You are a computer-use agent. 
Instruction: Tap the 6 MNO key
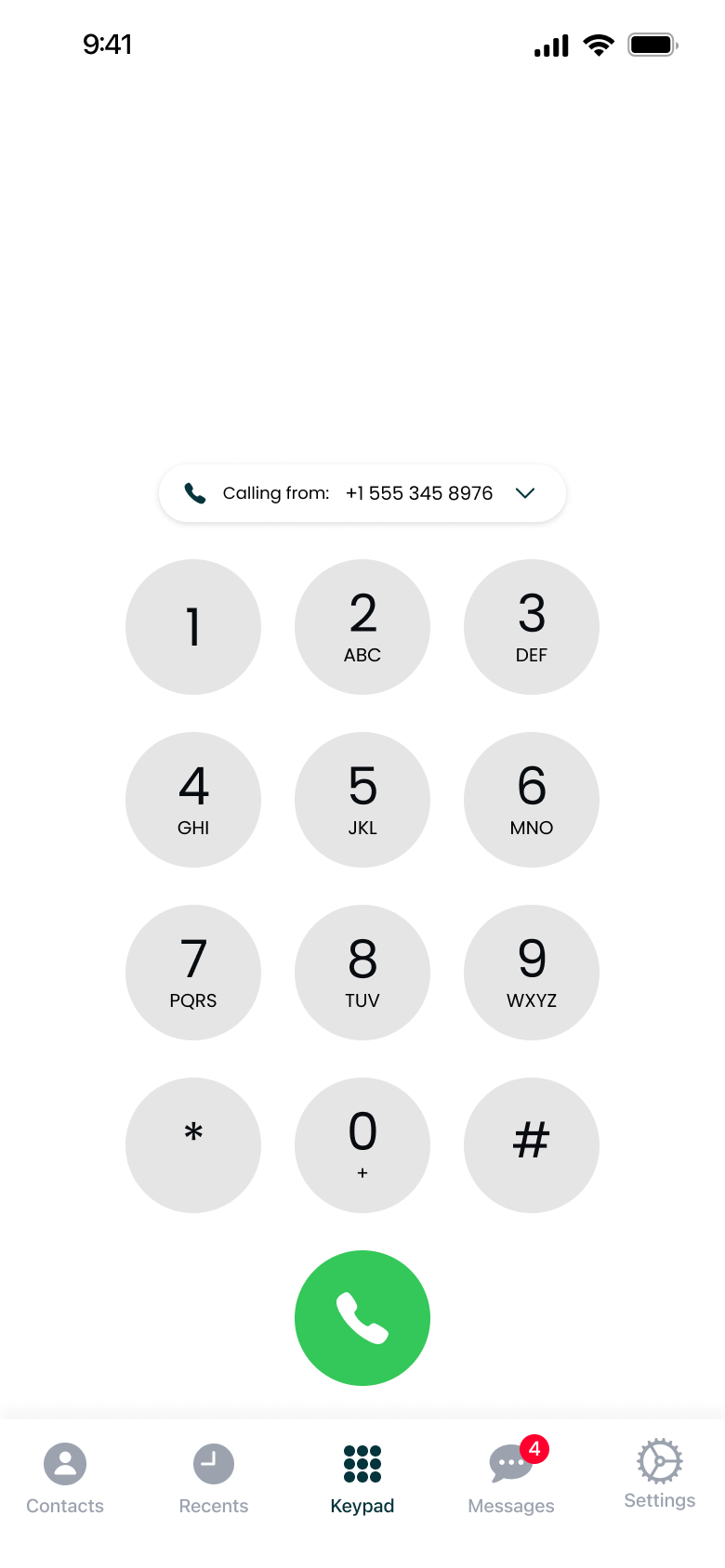click(x=532, y=800)
